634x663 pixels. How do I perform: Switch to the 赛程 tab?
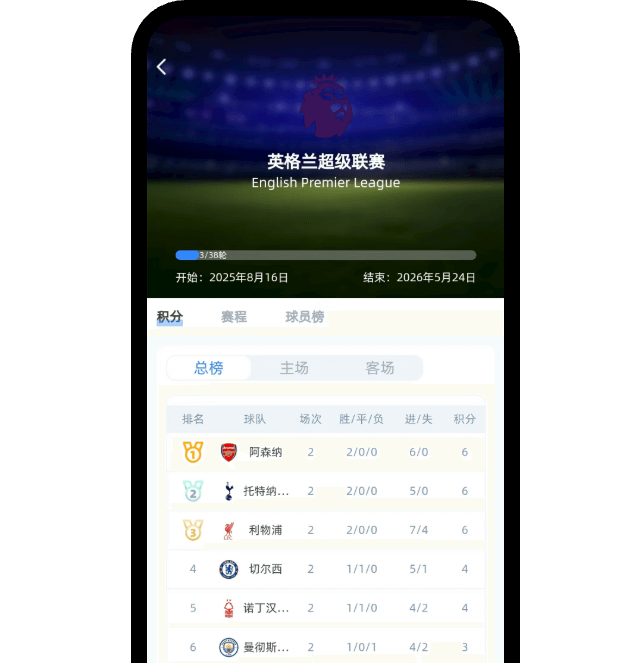pos(234,317)
